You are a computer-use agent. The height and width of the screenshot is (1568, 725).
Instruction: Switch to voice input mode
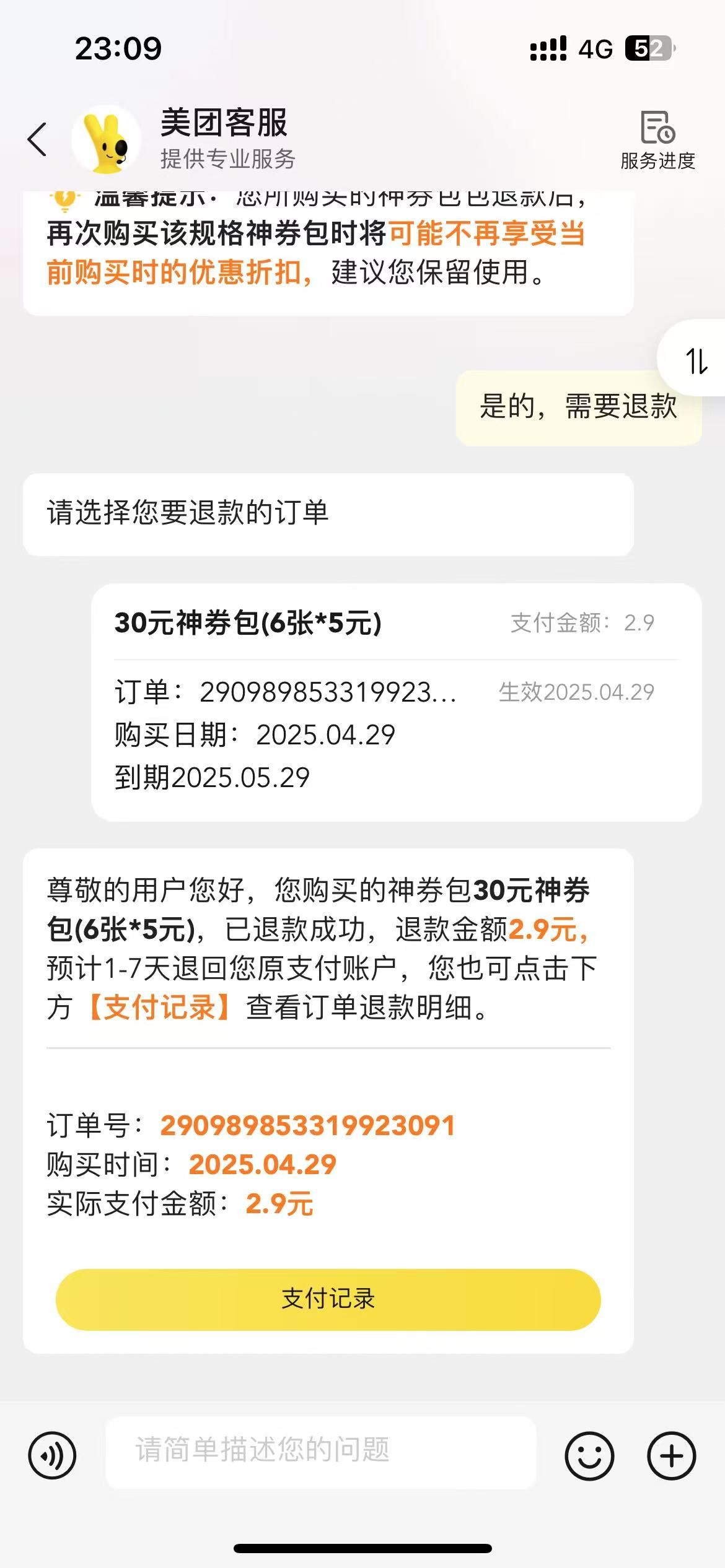pyautogui.click(x=52, y=1455)
